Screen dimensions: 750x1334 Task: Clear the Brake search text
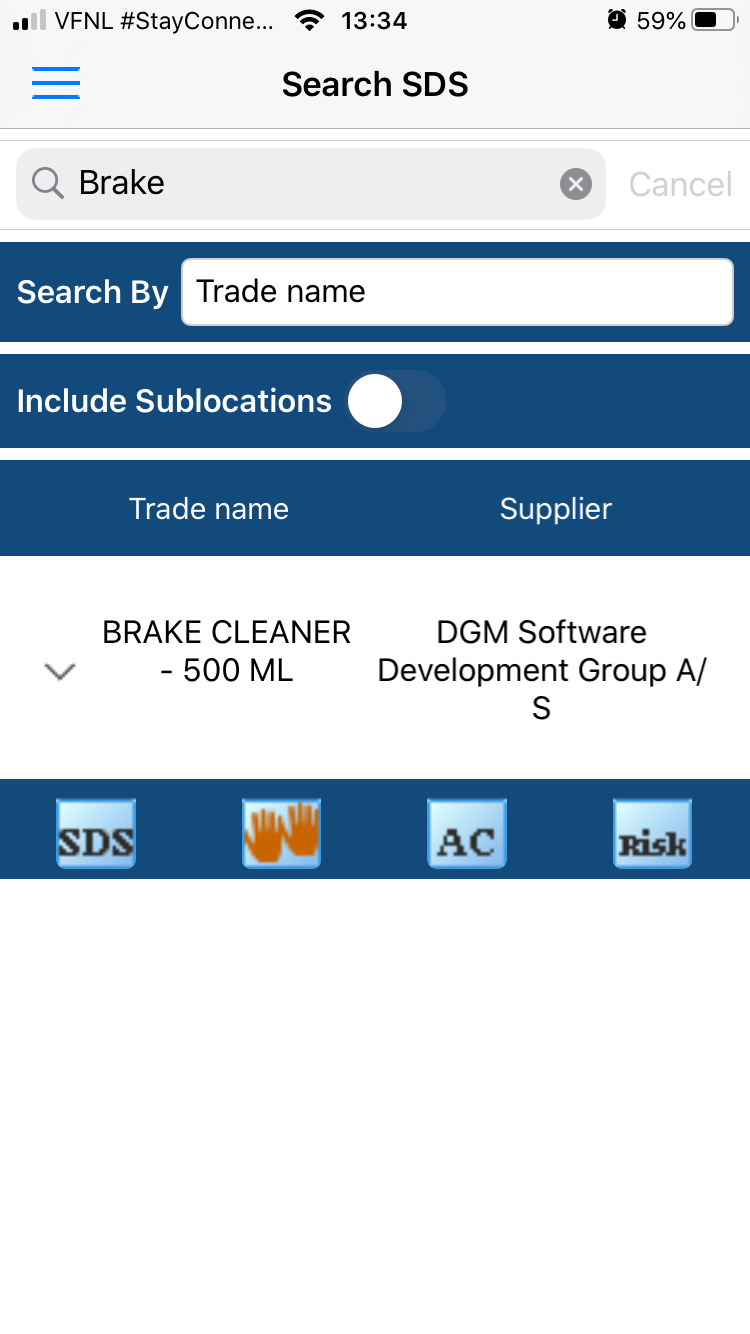point(575,184)
